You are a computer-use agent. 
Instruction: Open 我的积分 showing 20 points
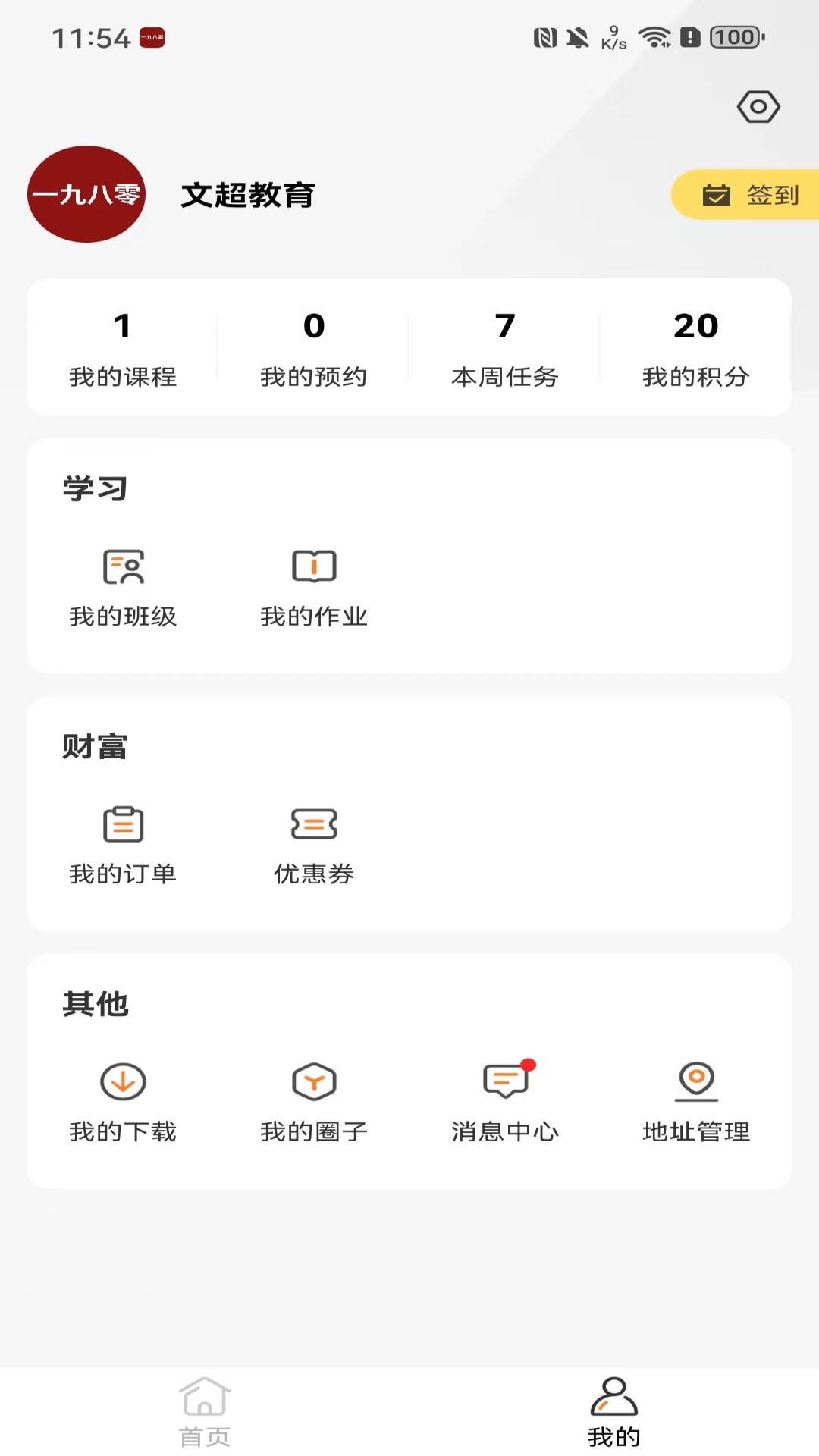(x=695, y=349)
